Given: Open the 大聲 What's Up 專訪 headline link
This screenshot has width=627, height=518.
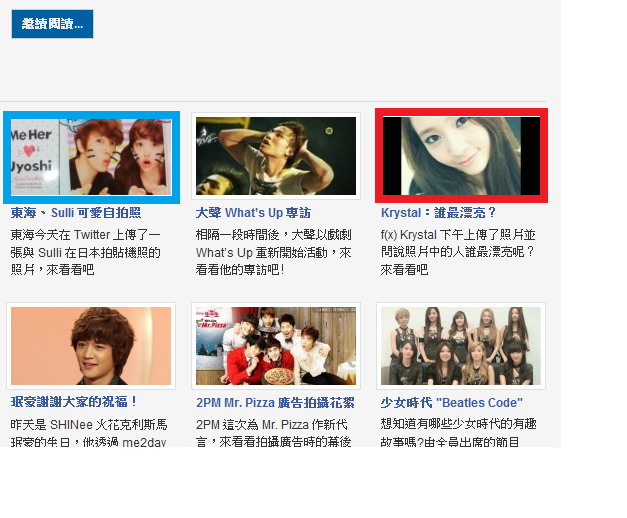Looking at the screenshot, I should 253,213.
